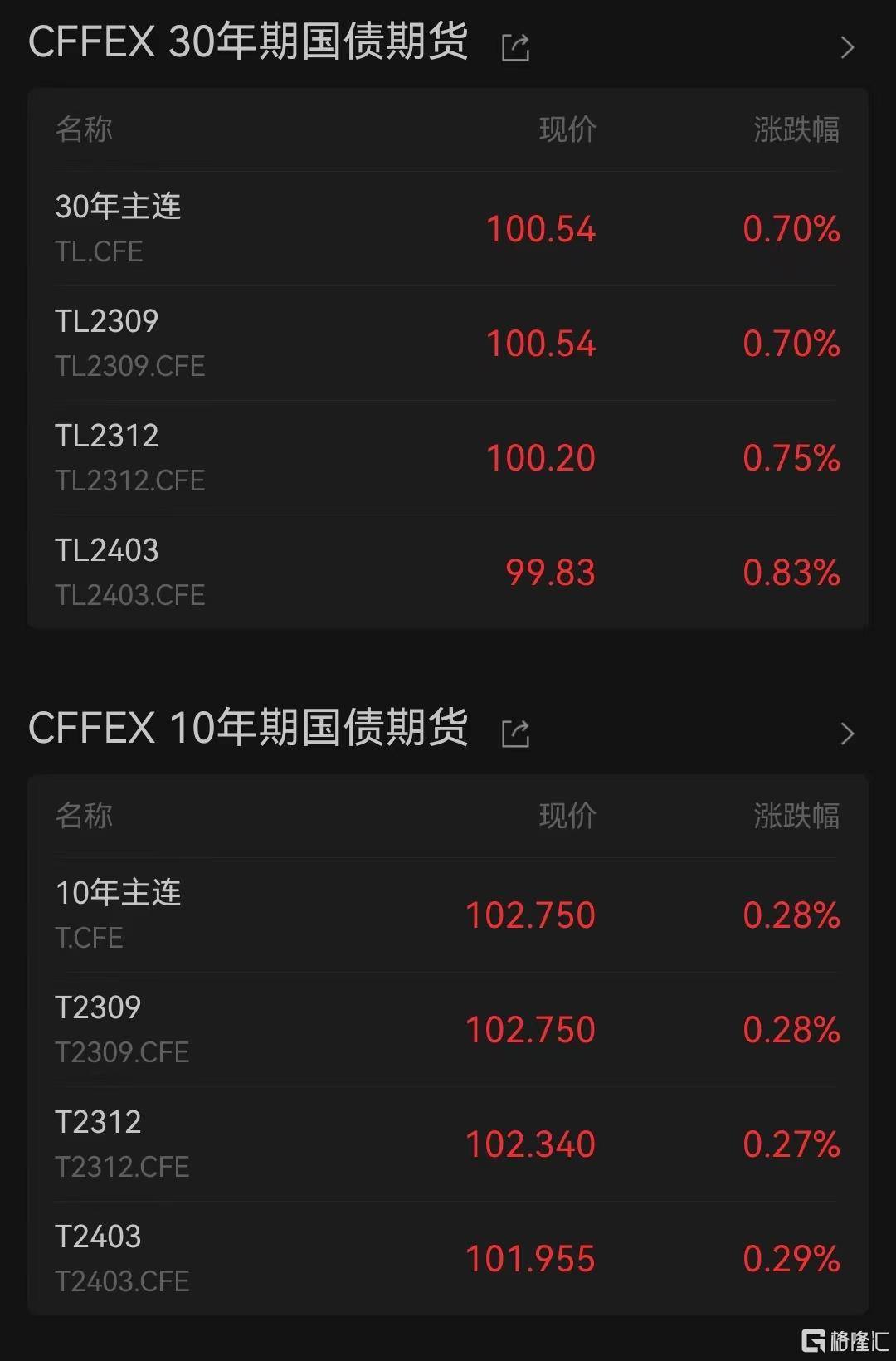Click the 100.20 price of TL2312

[x=543, y=457]
